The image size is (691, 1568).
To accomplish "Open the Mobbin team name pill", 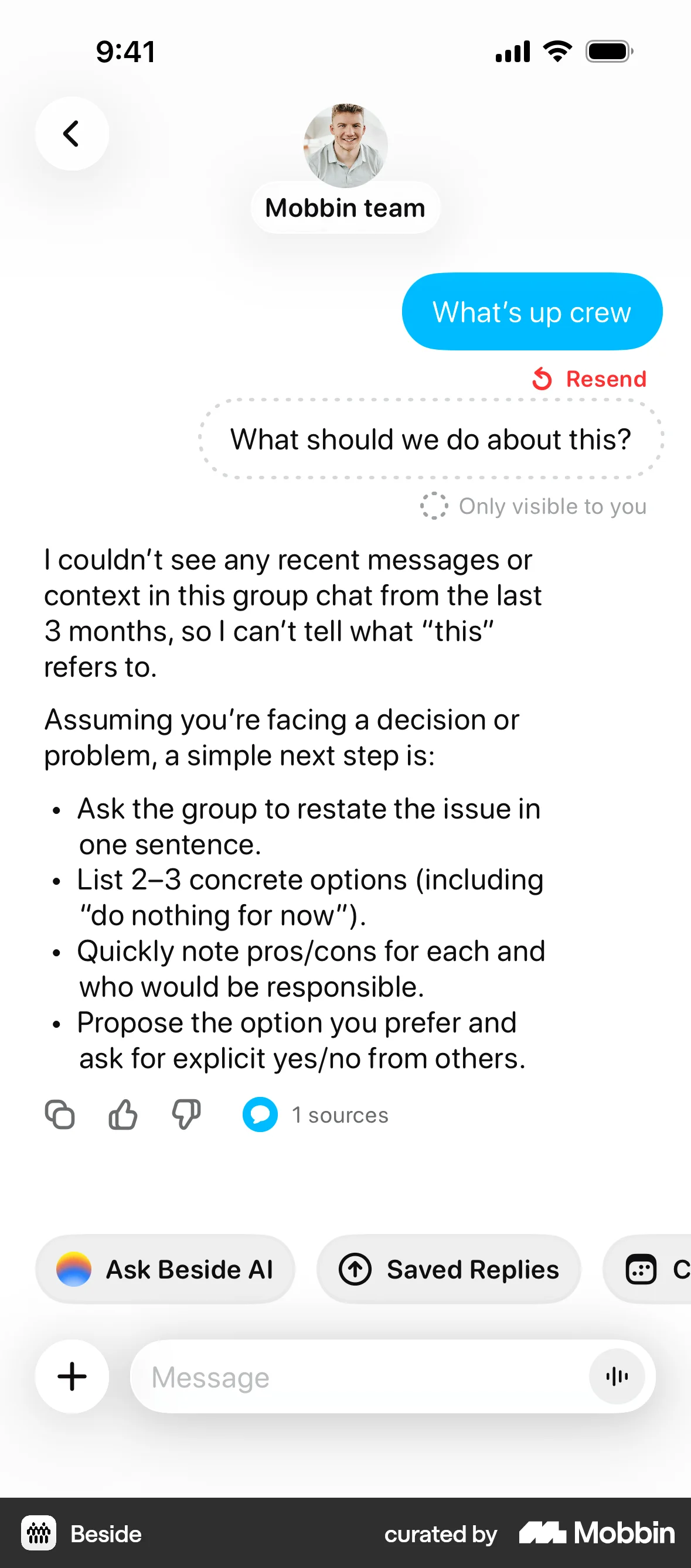I will pos(345,207).
